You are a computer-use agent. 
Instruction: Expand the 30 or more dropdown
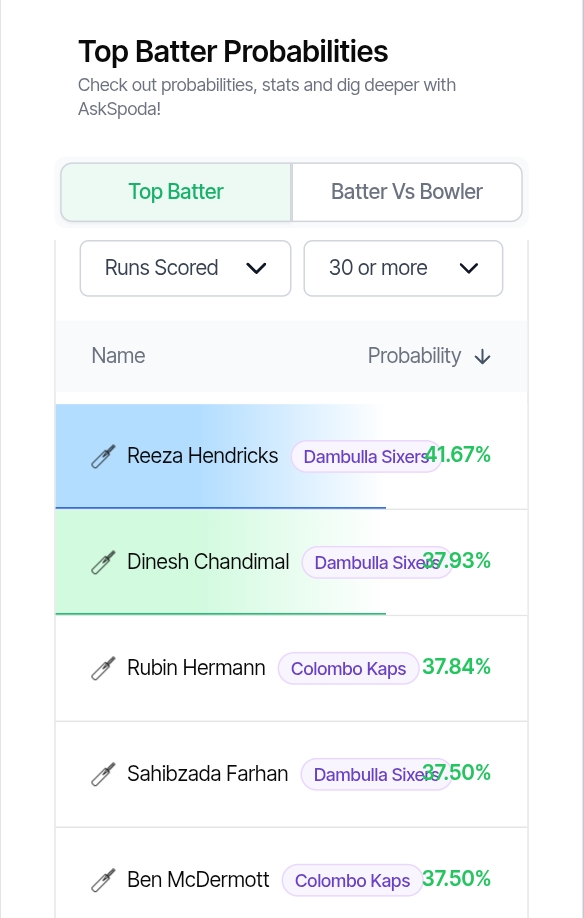coord(403,268)
